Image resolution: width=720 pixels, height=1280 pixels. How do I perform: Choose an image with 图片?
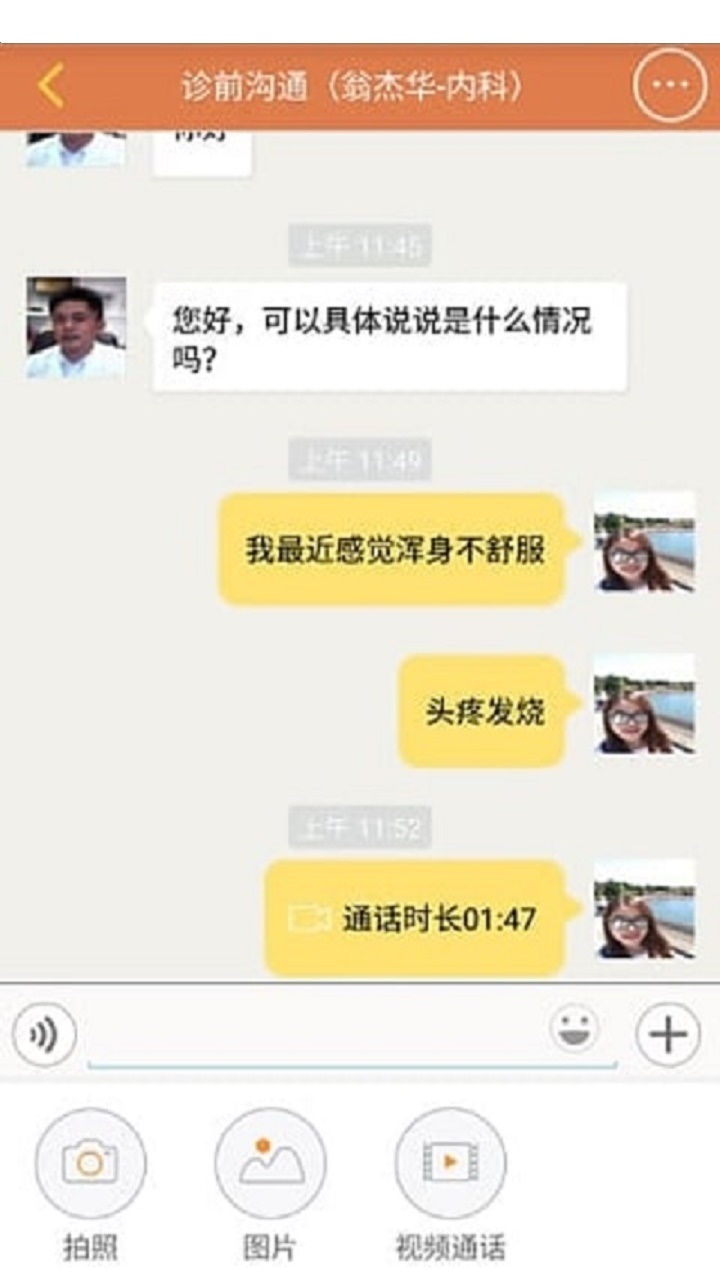click(270, 1163)
